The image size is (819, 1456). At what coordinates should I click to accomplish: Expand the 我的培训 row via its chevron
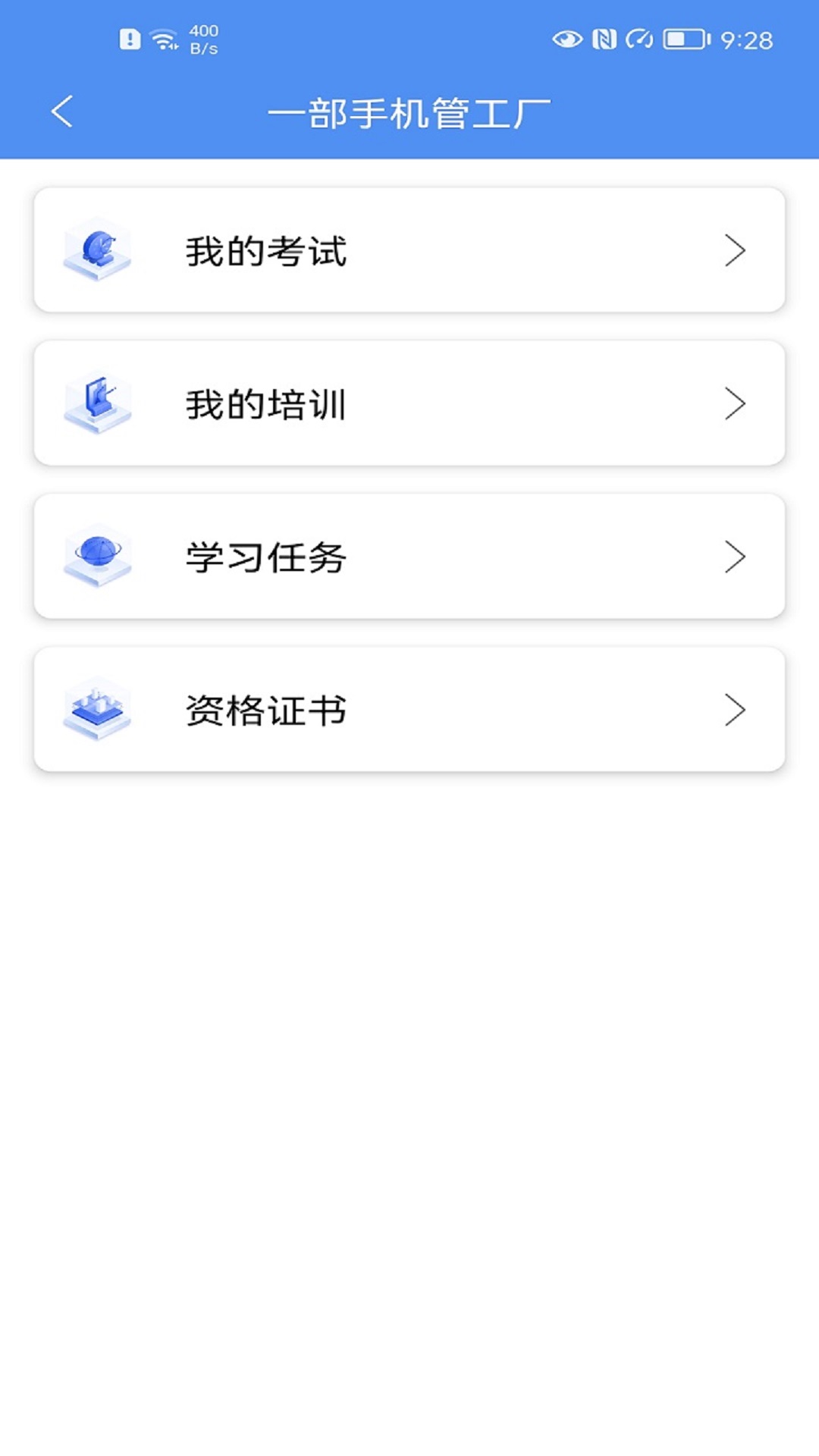734,404
